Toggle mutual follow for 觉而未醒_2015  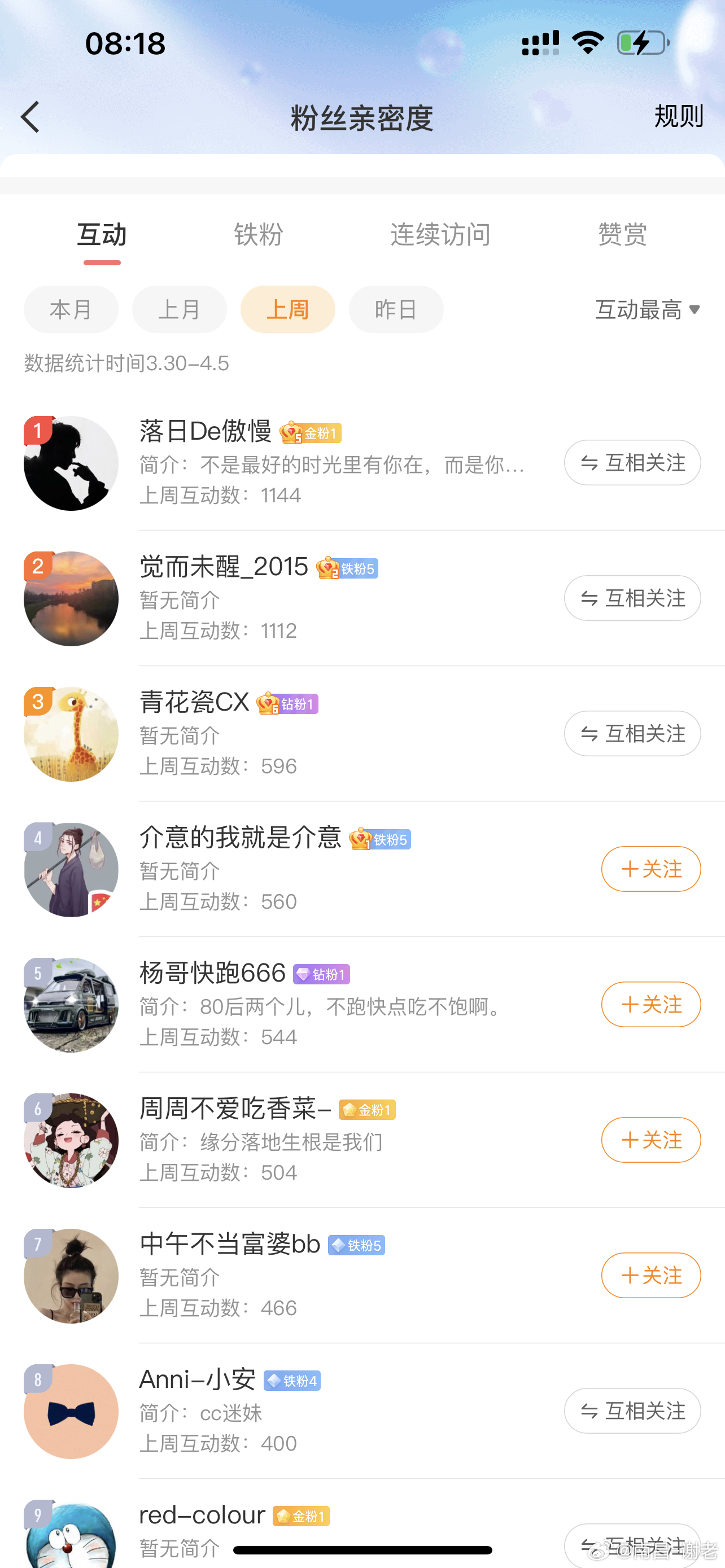point(632,598)
